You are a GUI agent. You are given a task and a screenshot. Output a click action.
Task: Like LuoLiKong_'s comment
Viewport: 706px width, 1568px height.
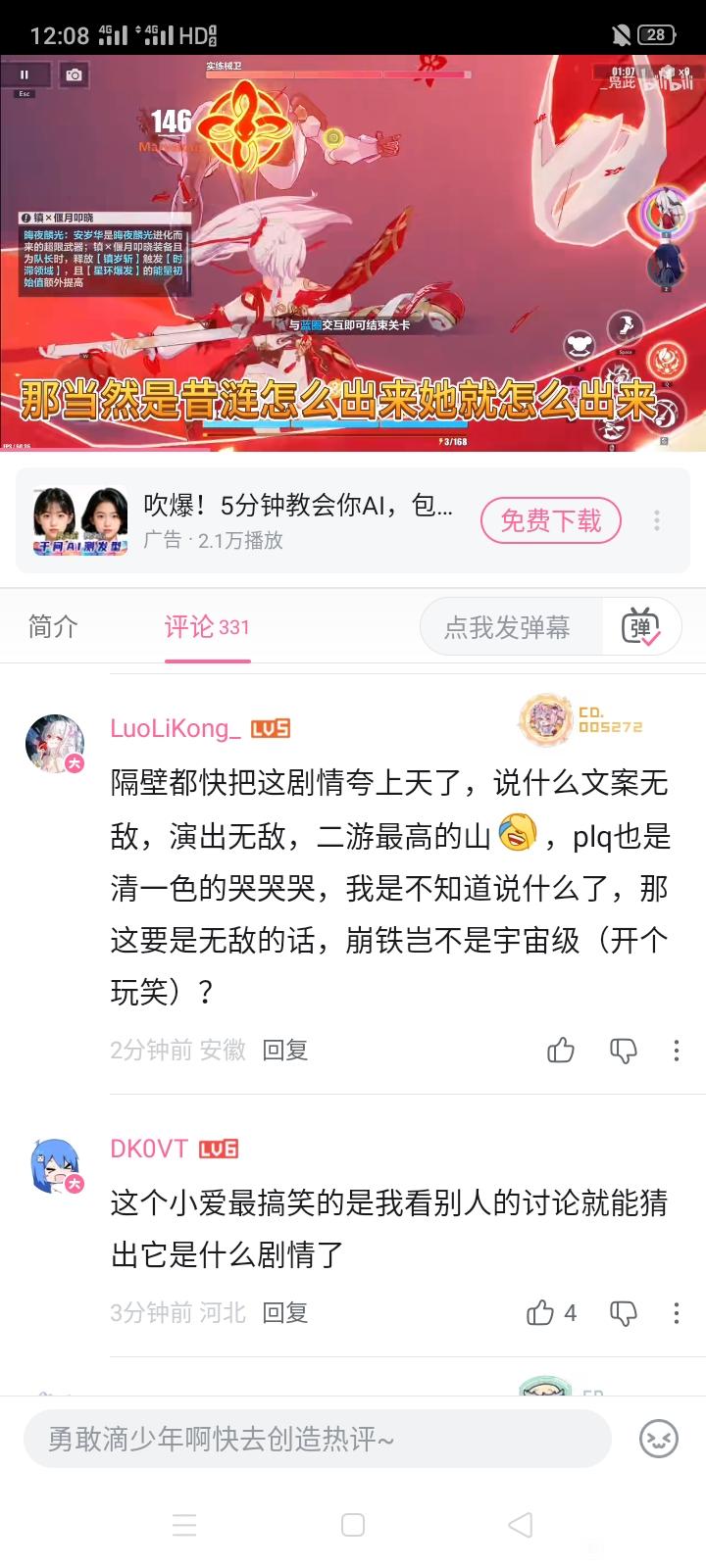pos(561,1051)
